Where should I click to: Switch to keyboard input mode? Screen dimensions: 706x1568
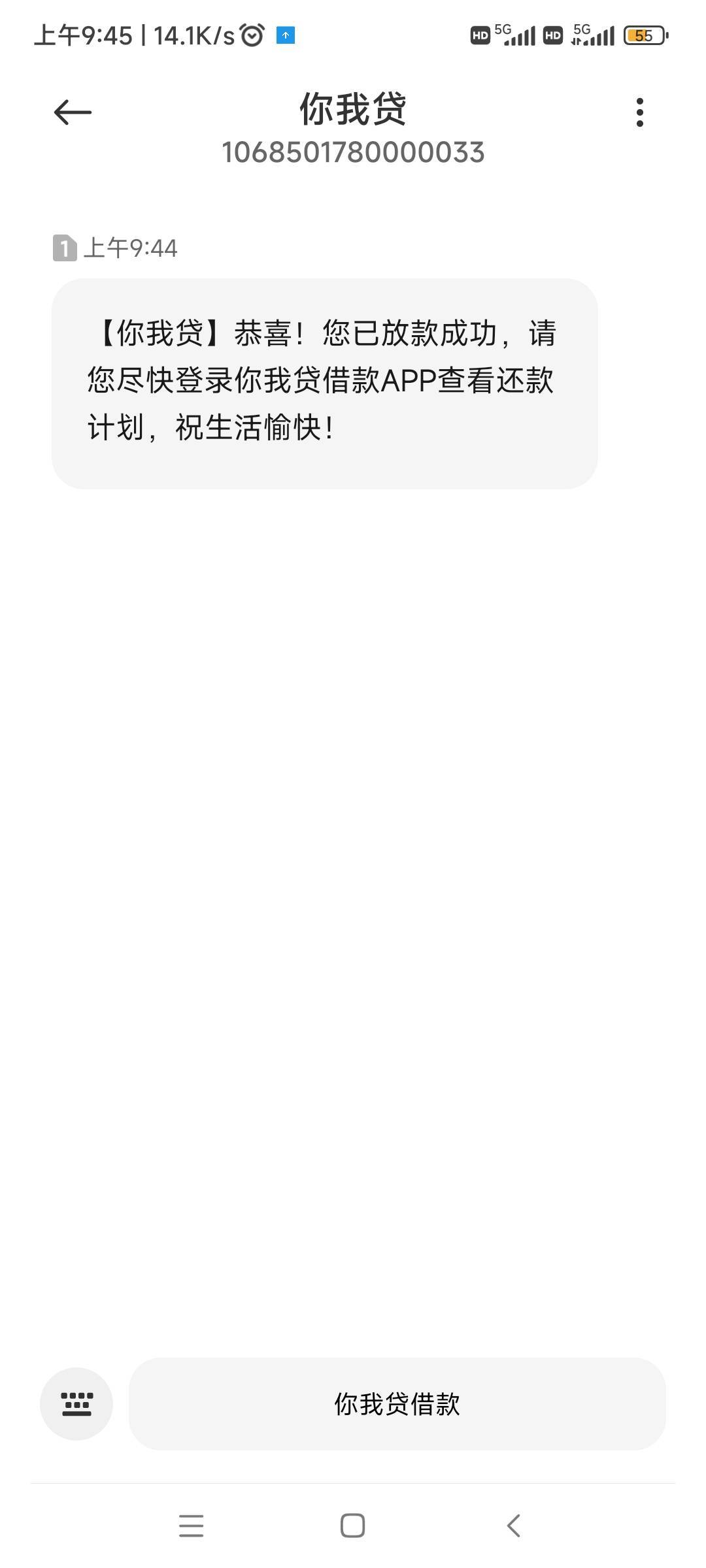point(76,1403)
